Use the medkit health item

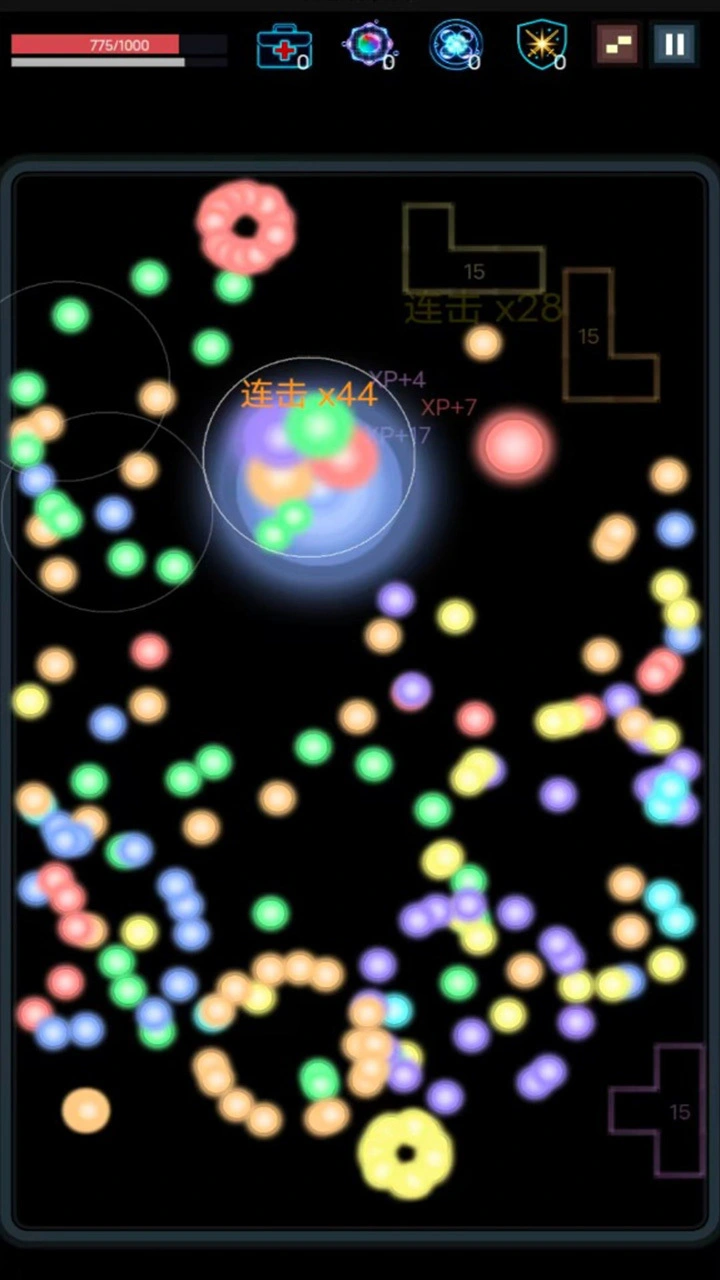pyautogui.click(x=284, y=46)
